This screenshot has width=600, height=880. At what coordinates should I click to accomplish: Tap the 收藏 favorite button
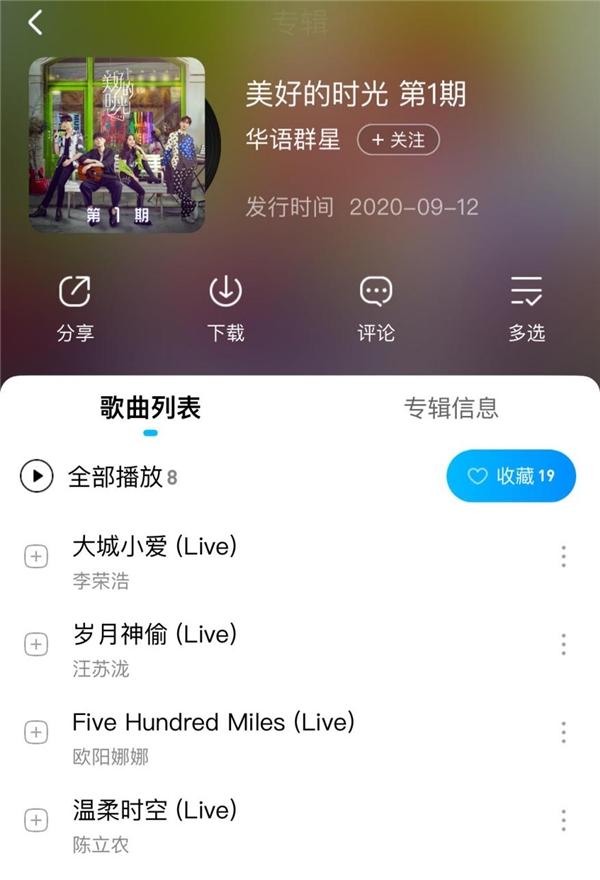tap(511, 476)
